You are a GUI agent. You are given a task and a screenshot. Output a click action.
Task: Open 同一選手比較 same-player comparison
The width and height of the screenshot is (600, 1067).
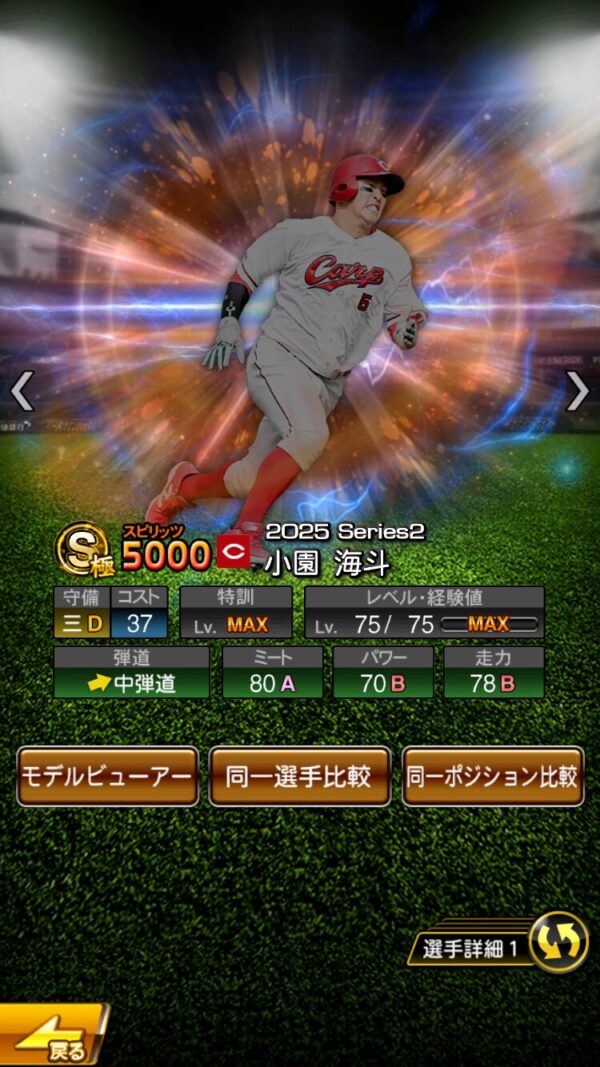click(x=299, y=776)
